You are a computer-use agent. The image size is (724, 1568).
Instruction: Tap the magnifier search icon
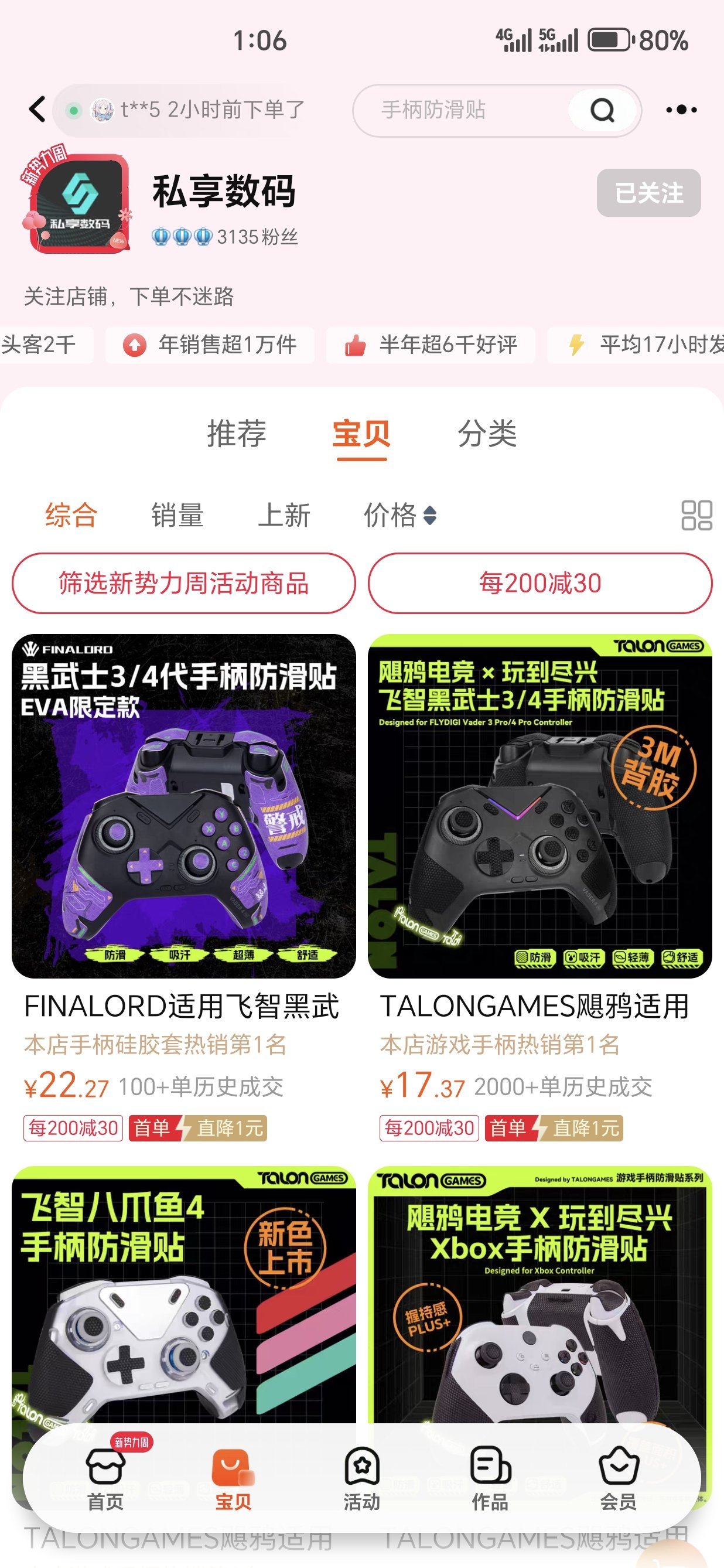[602, 110]
